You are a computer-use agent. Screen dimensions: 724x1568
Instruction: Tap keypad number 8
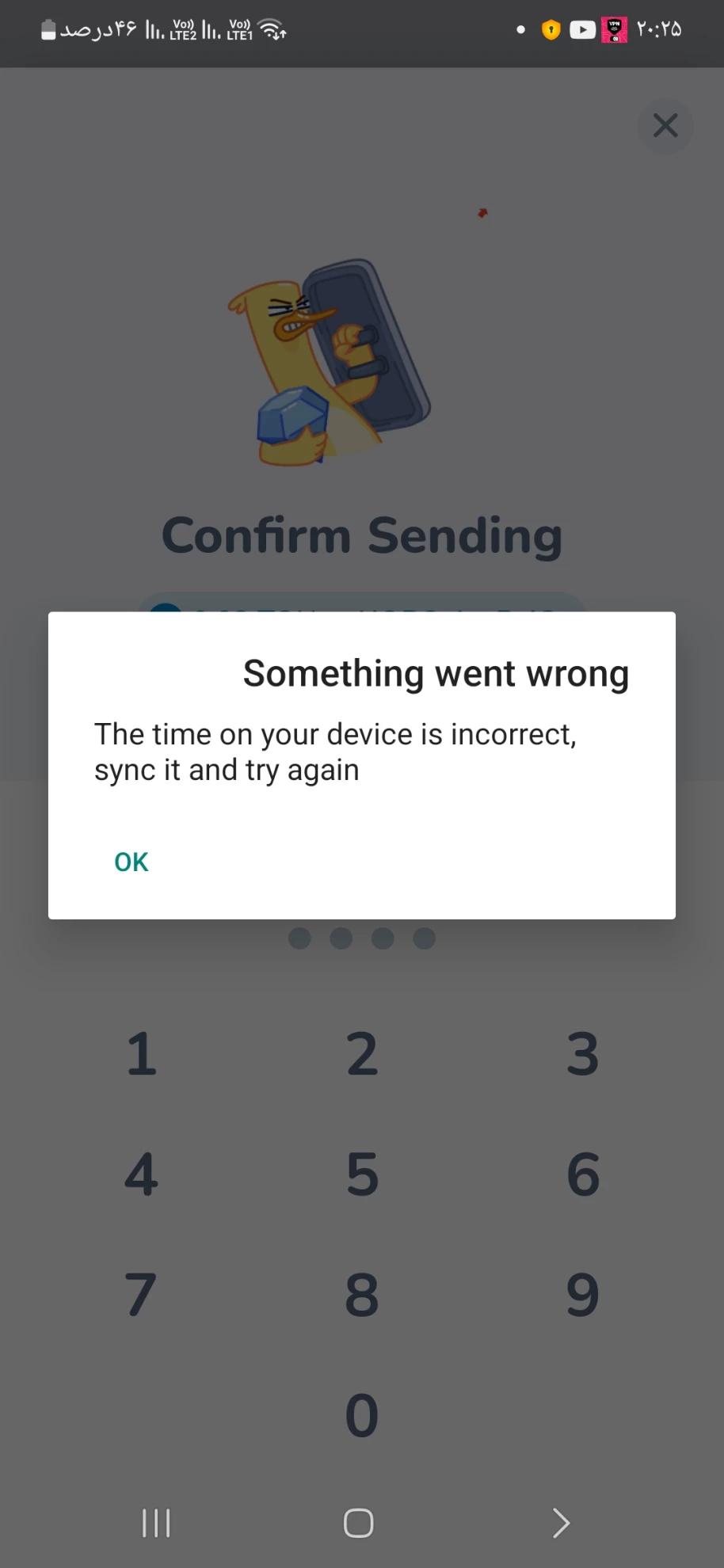click(362, 1295)
